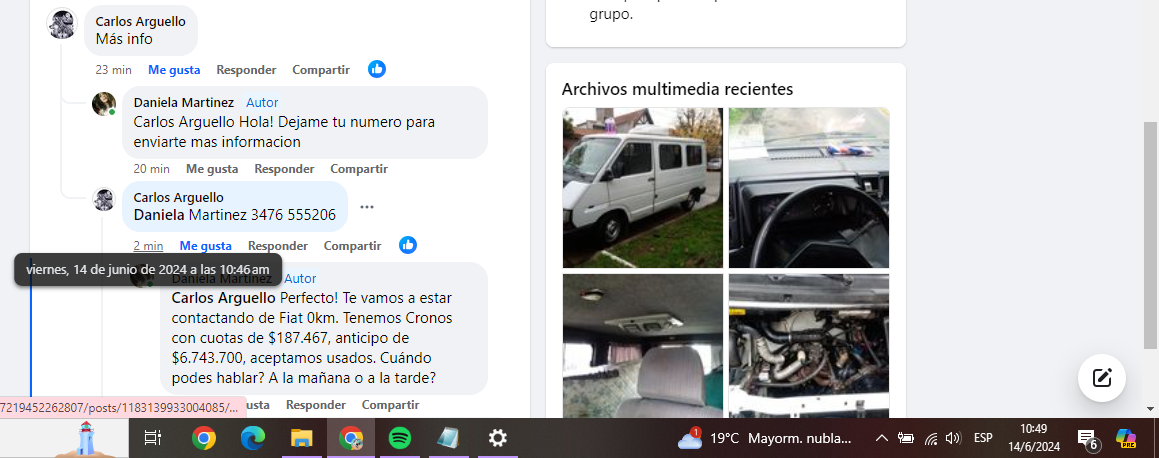Reply to the "Más info" comment
This screenshot has width=1159, height=458.
(x=246, y=70)
